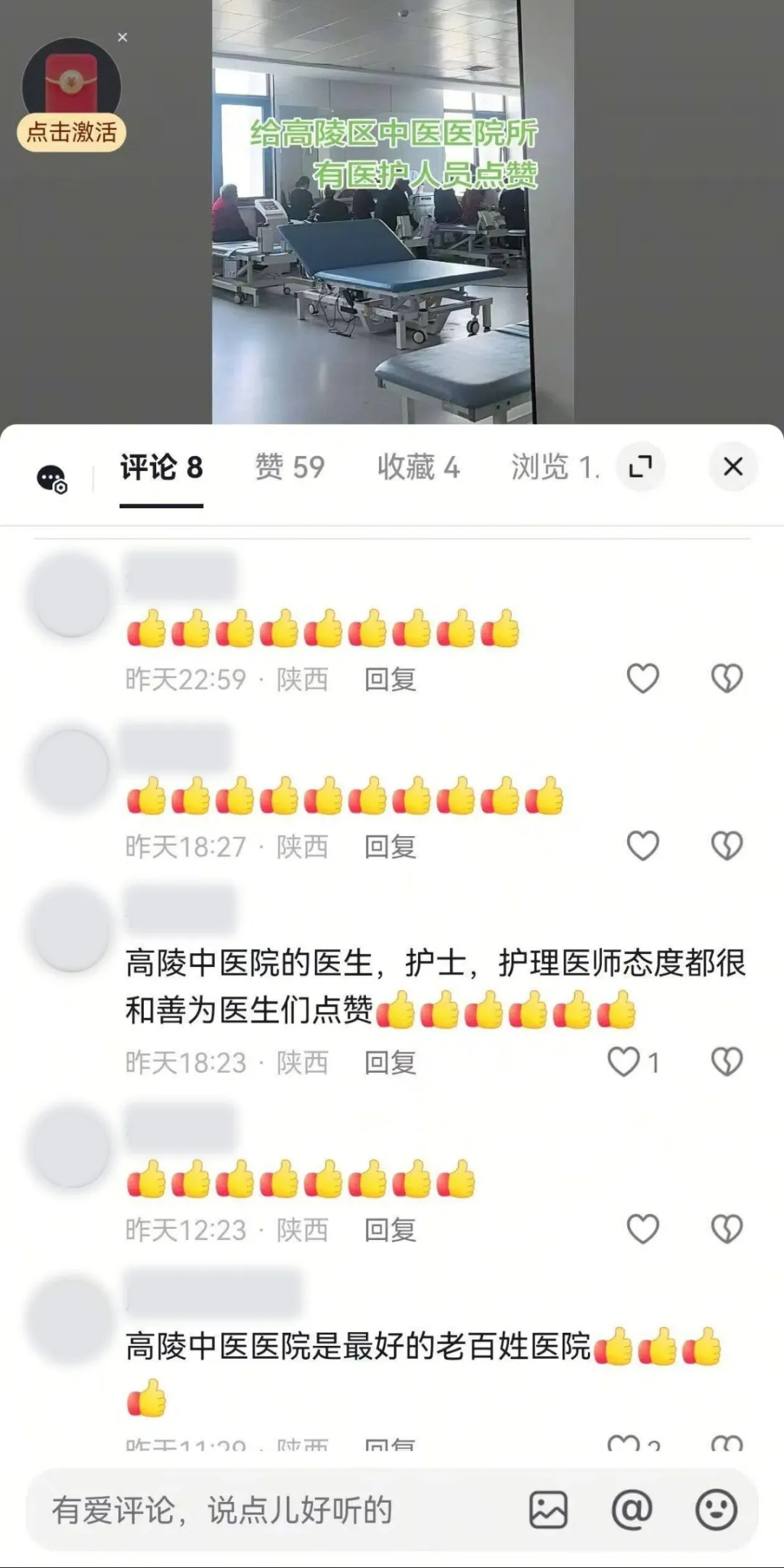Reply to the comment from 昨天18:23
The image size is (784, 1568).
pos(390,1063)
